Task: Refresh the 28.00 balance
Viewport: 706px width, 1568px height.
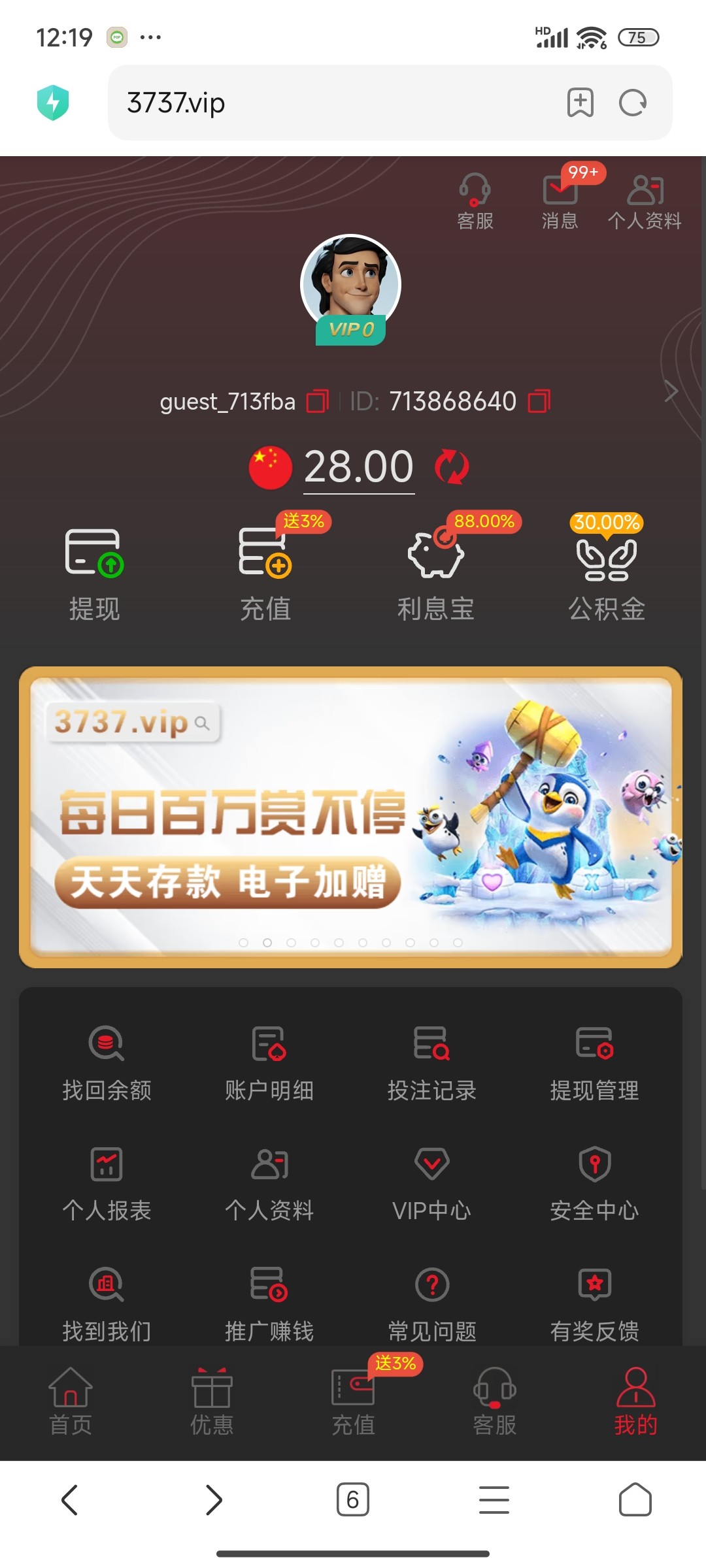Action: 452,467
